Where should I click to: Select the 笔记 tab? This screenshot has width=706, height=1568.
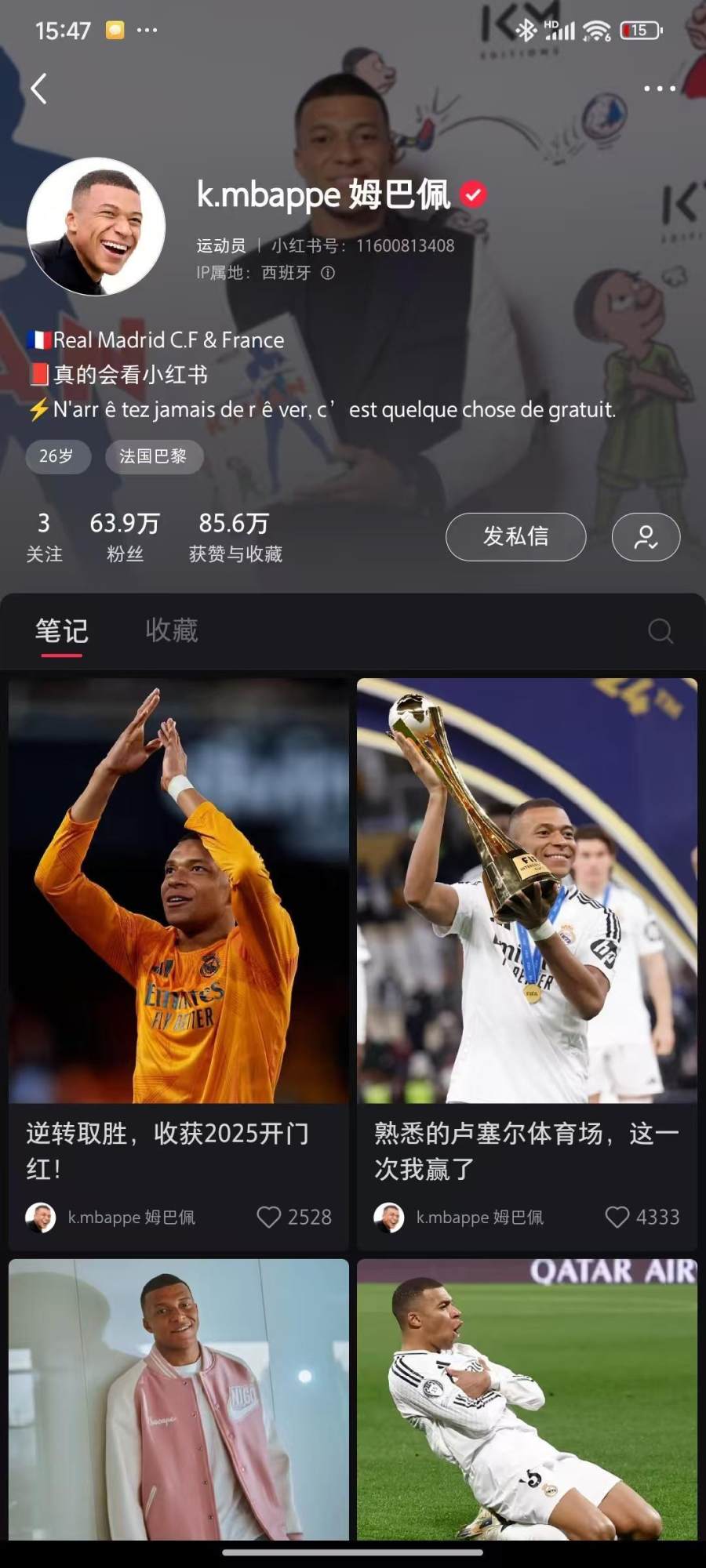coord(61,630)
